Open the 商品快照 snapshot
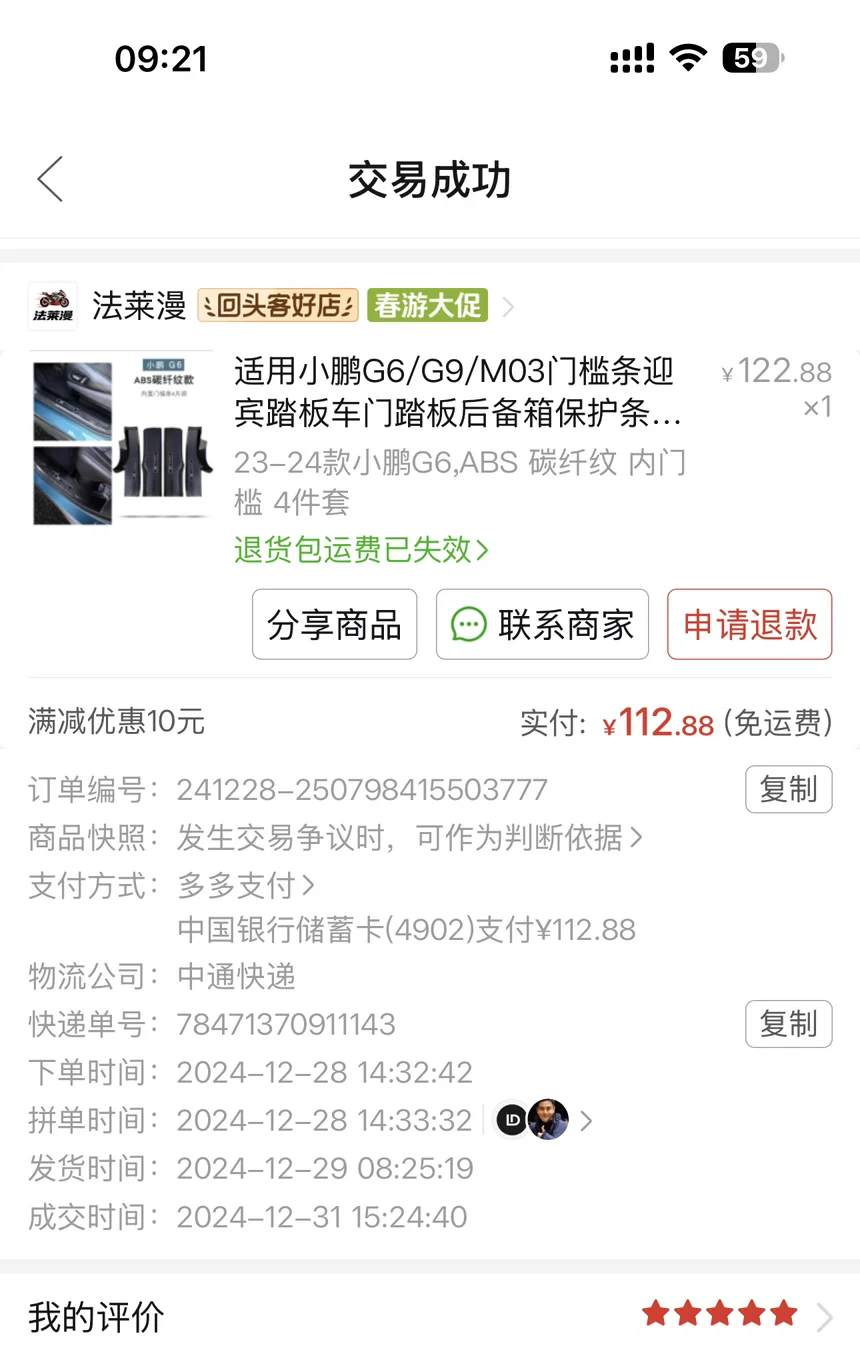 point(409,838)
